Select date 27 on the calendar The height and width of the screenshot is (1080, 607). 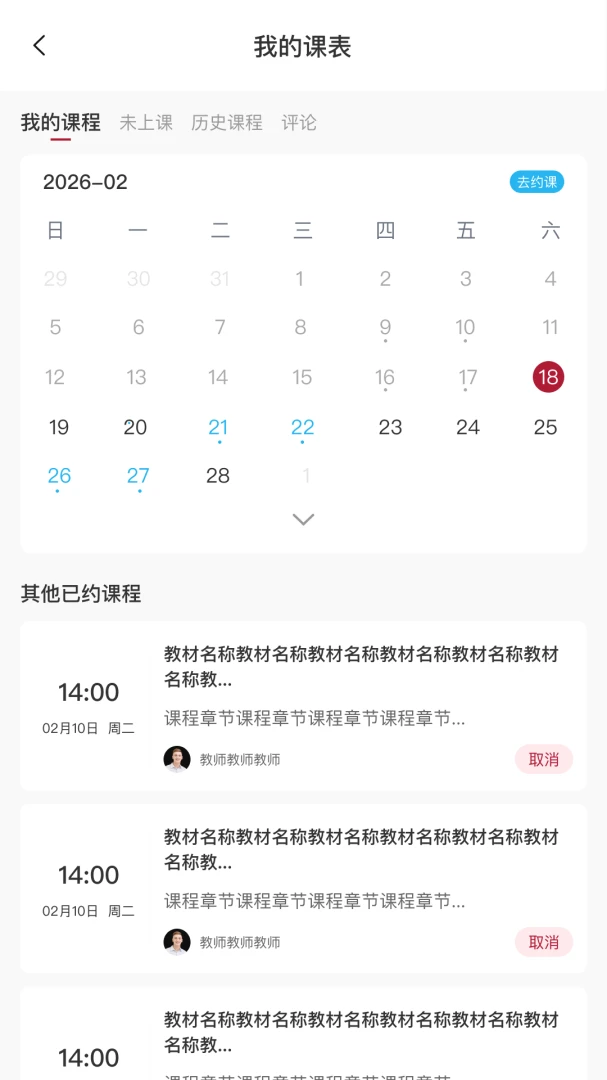pyautogui.click(x=138, y=476)
